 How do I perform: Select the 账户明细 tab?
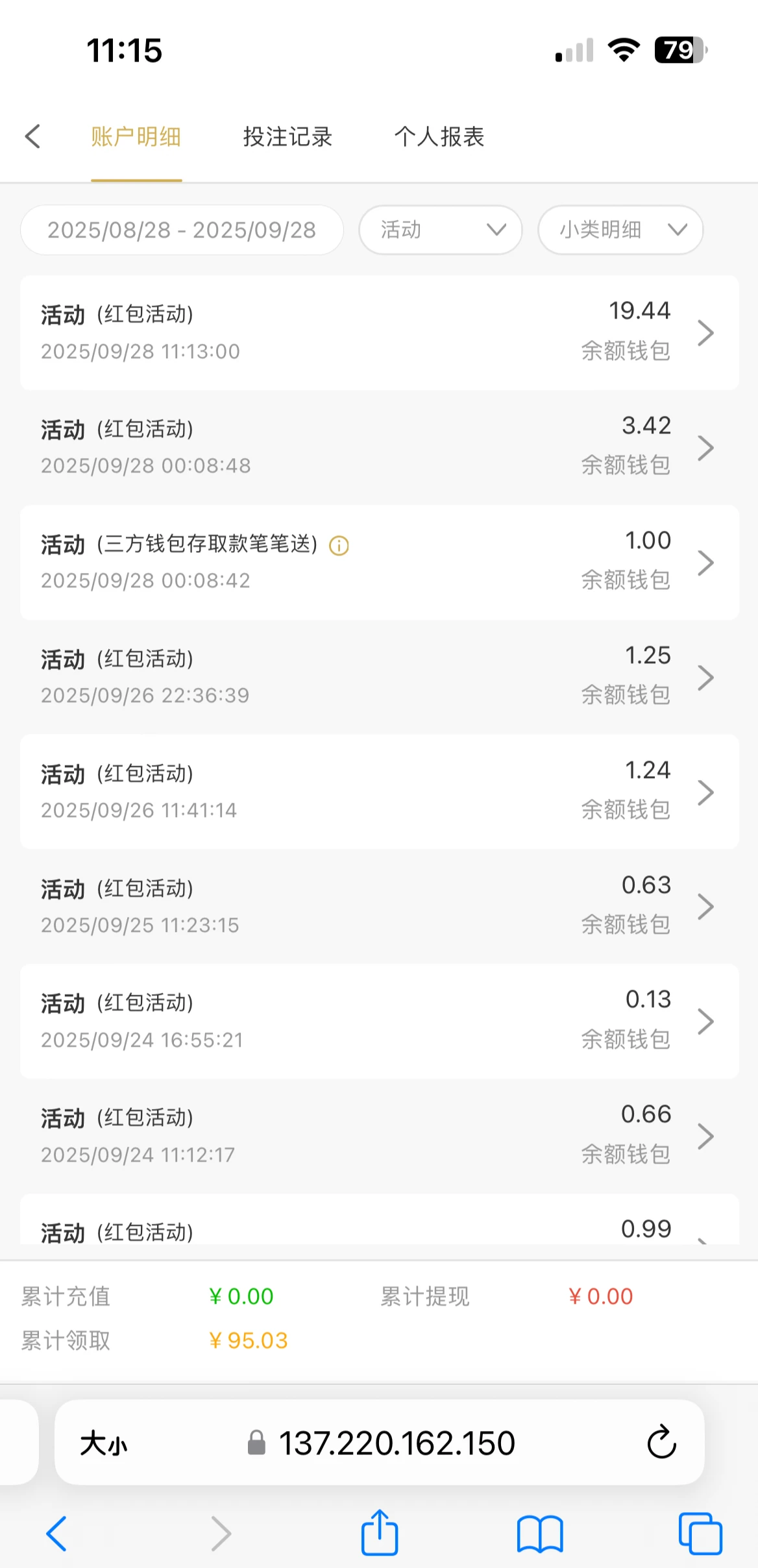[x=136, y=137]
